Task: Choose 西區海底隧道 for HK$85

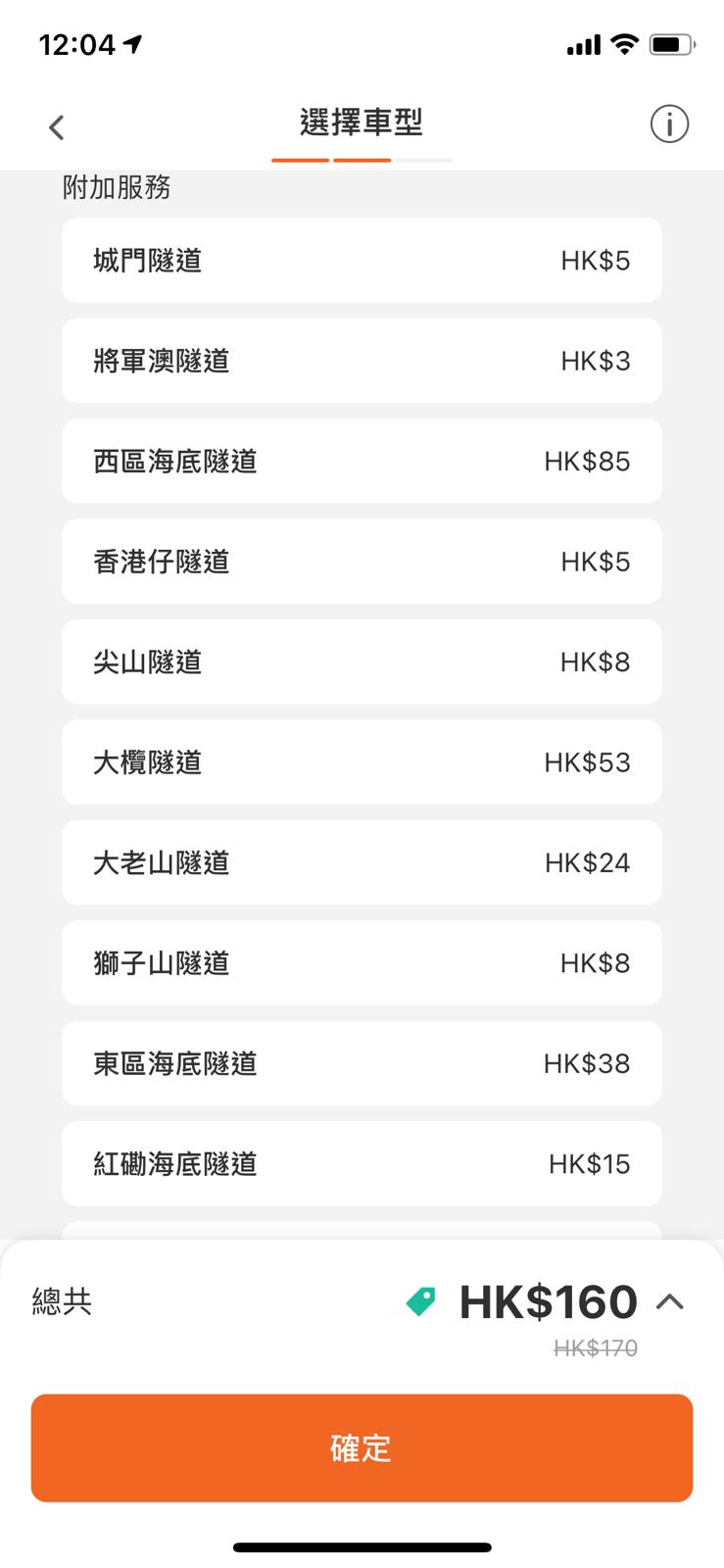Action: (x=362, y=462)
